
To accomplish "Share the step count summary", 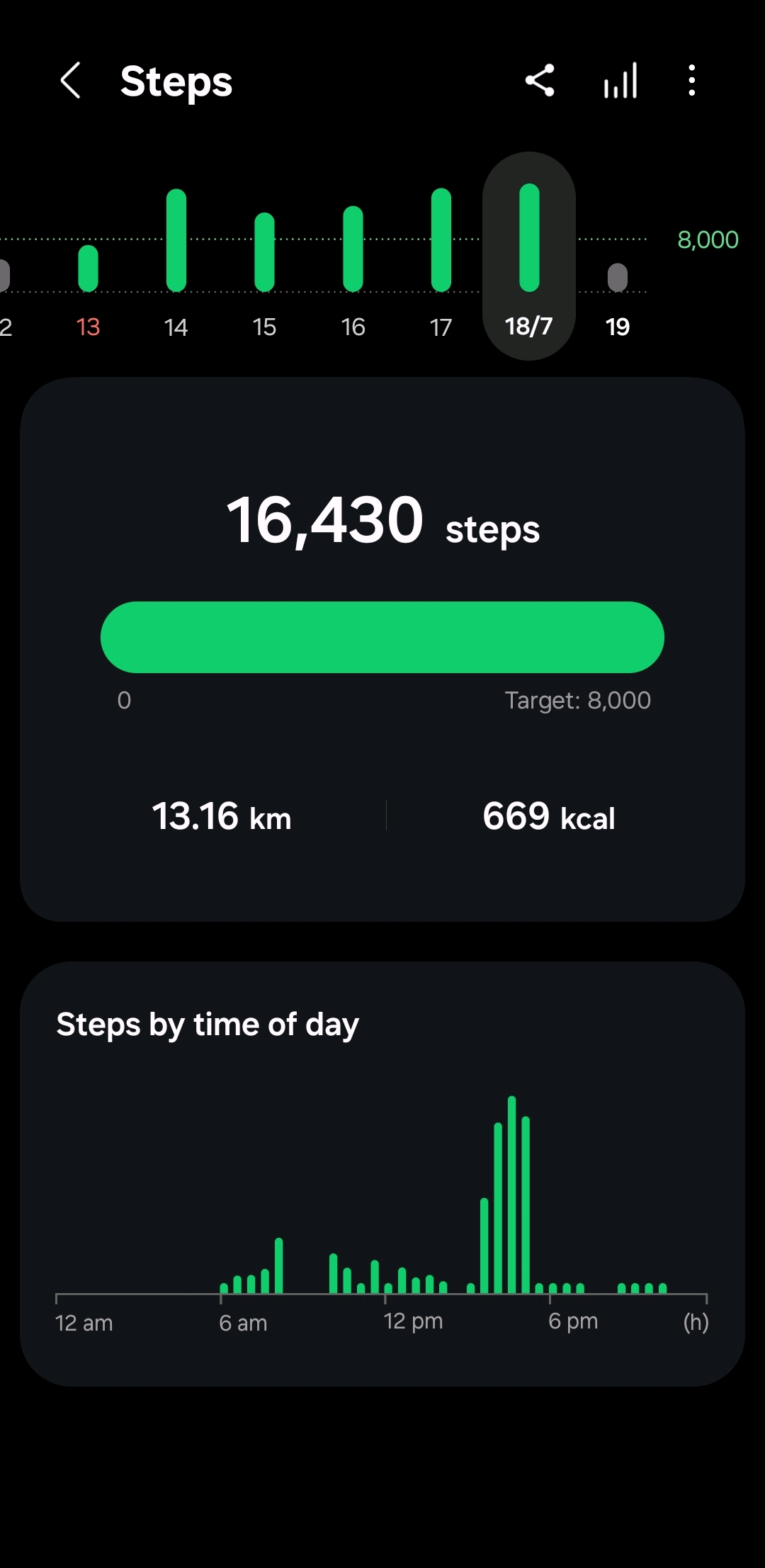I will click(x=540, y=80).
